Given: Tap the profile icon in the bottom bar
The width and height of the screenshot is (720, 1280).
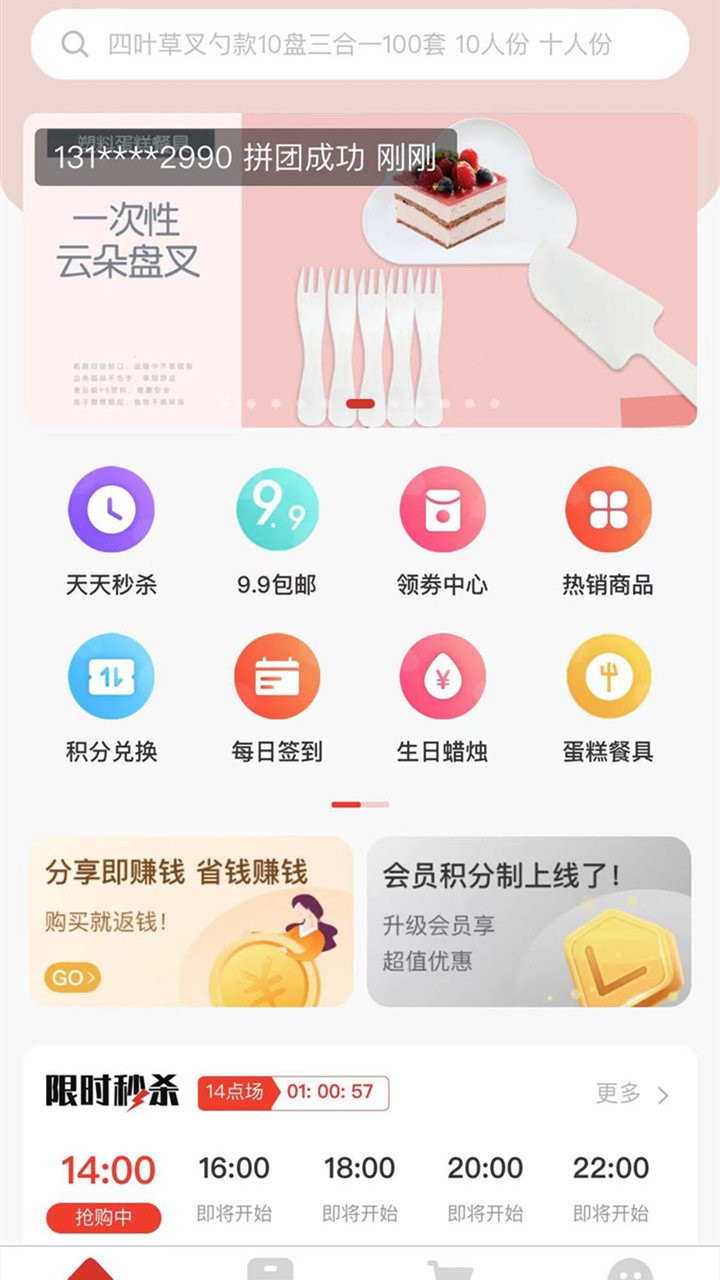Looking at the screenshot, I should [x=630, y=1268].
